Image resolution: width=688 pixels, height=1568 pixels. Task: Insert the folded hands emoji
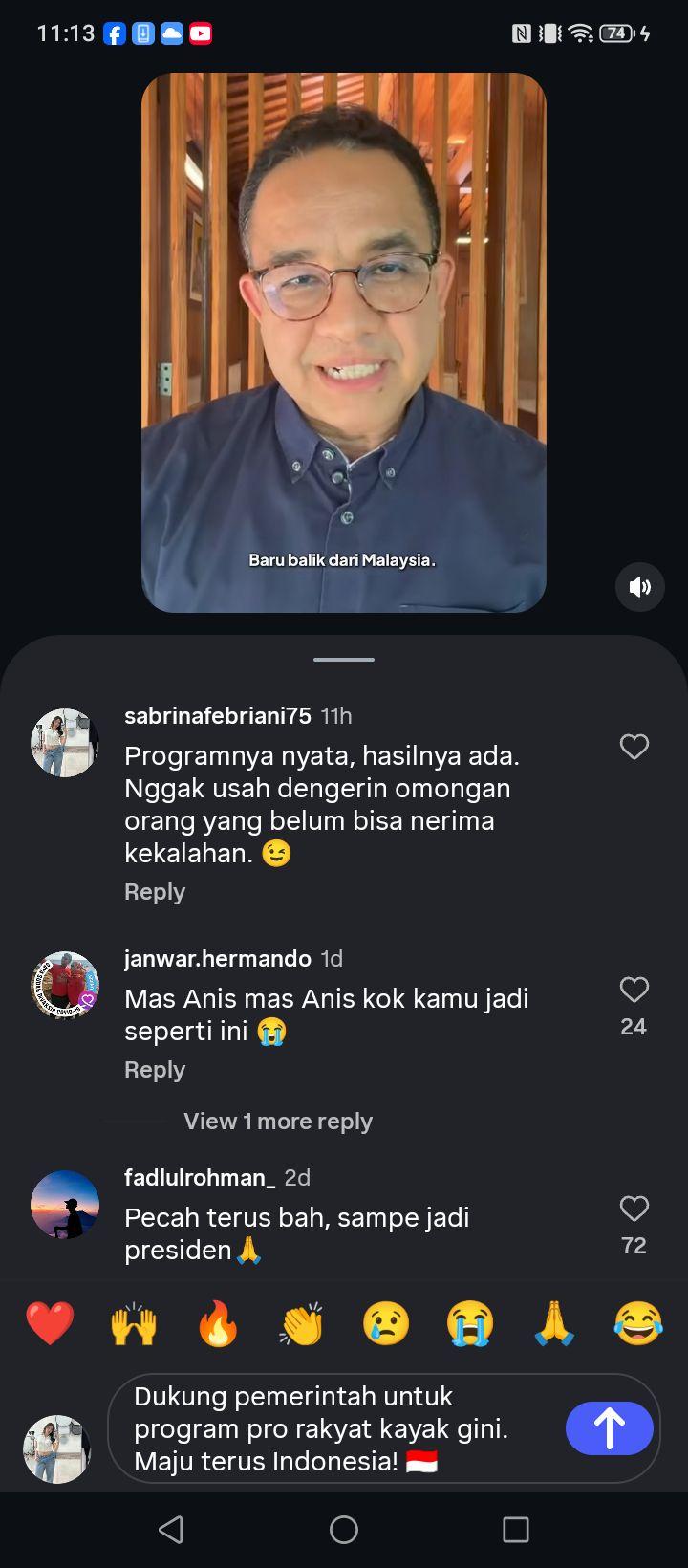tap(554, 1324)
